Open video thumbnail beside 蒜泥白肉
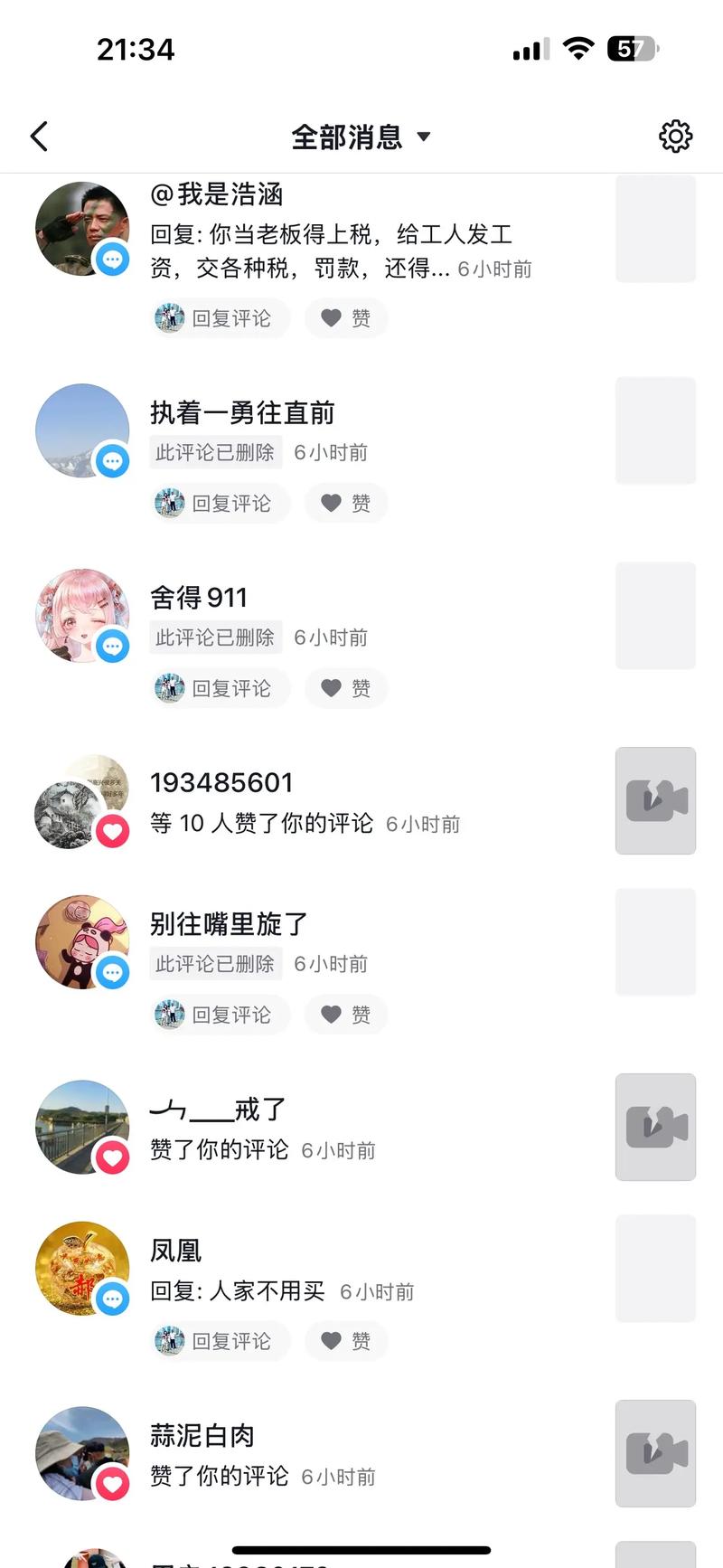The width and height of the screenshot is (723, 1568). click(655, 1453)
